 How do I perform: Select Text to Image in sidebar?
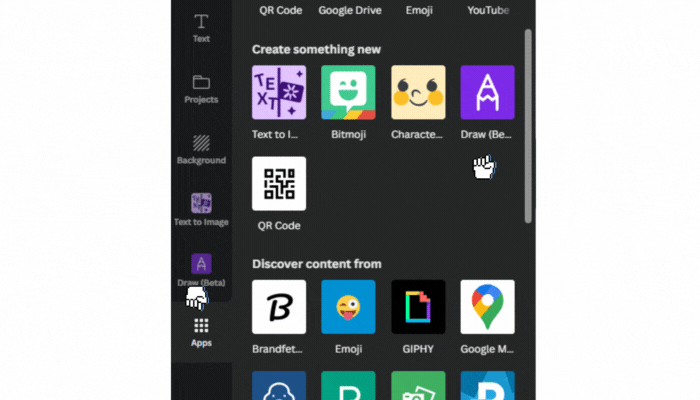click(x=201, y=208)
